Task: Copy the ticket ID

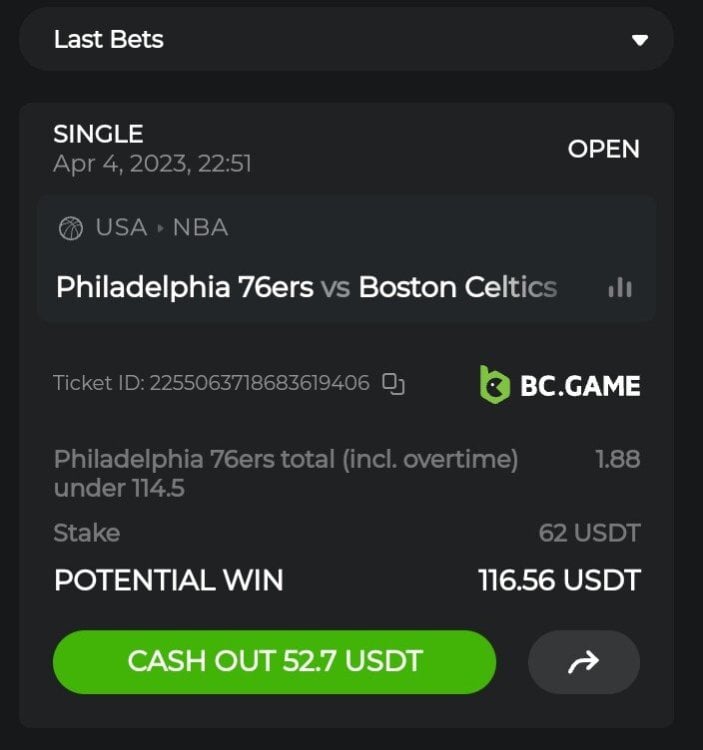Action: 394,383
